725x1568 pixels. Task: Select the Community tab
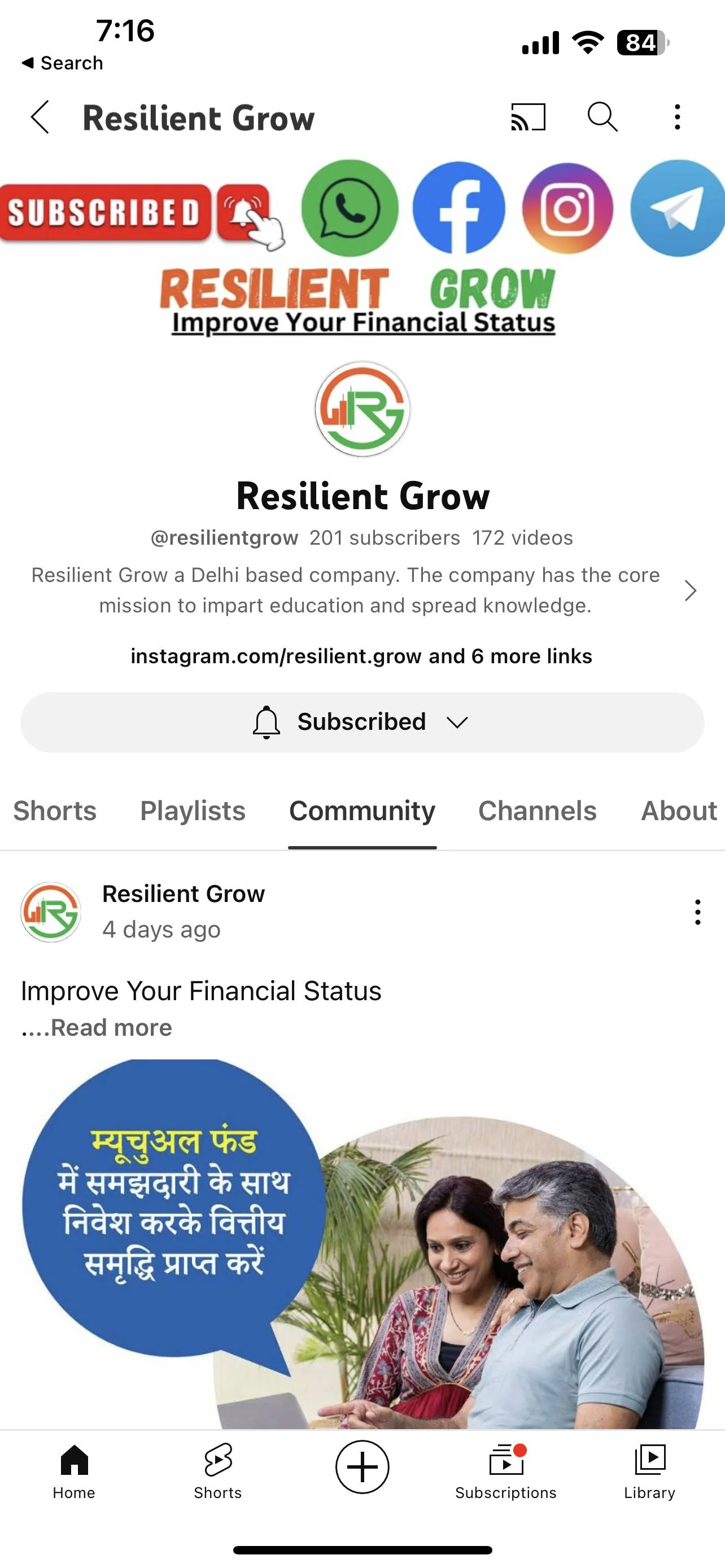(362, 811)
